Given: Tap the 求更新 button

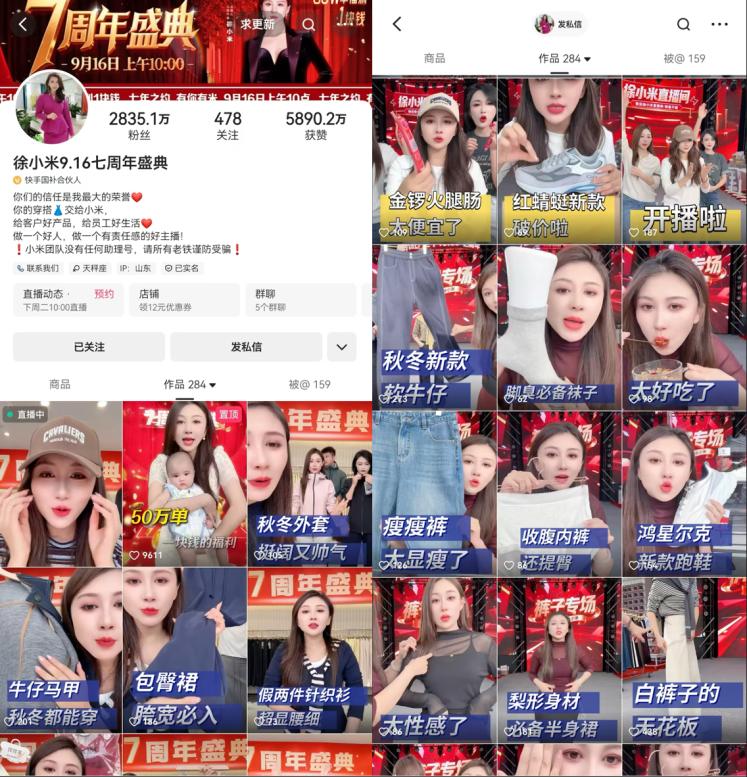Looking at the screenshot, I should point(257,24).
